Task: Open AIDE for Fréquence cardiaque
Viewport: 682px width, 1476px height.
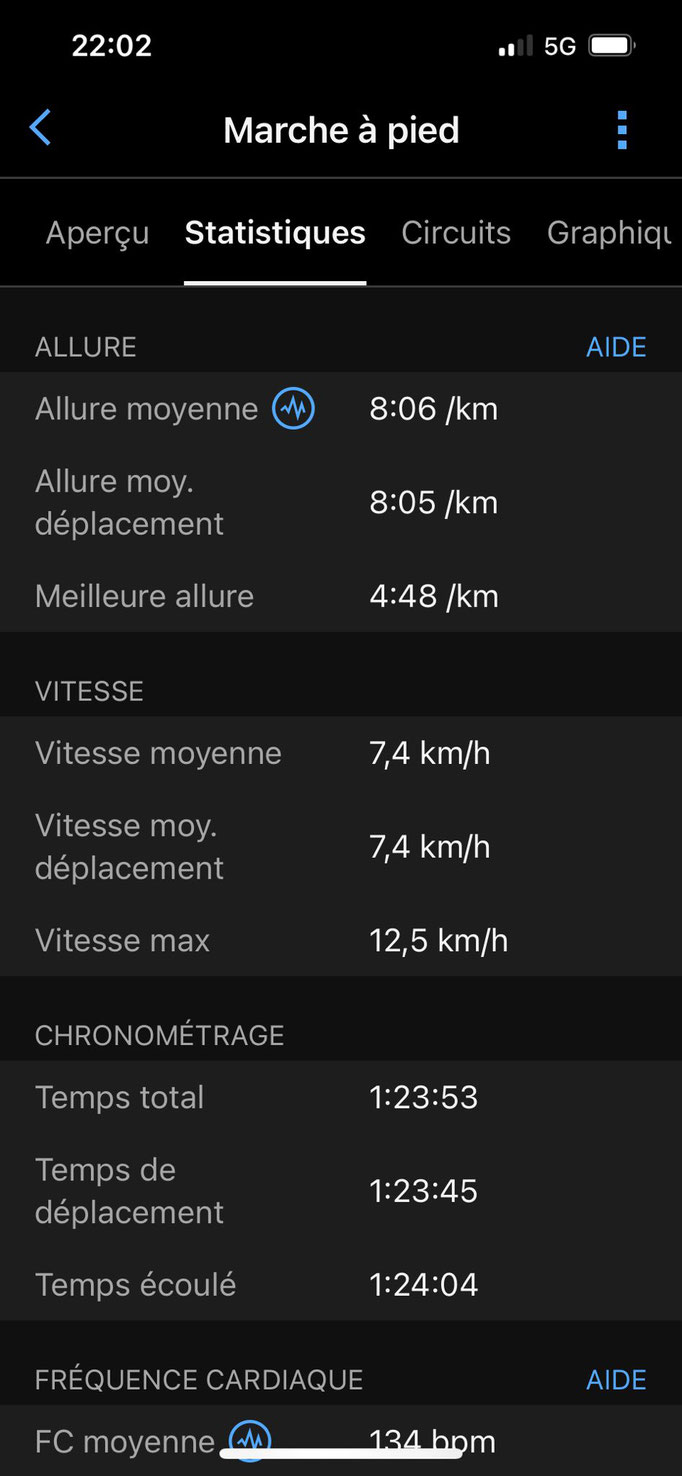Action: tap(616, 1380)
